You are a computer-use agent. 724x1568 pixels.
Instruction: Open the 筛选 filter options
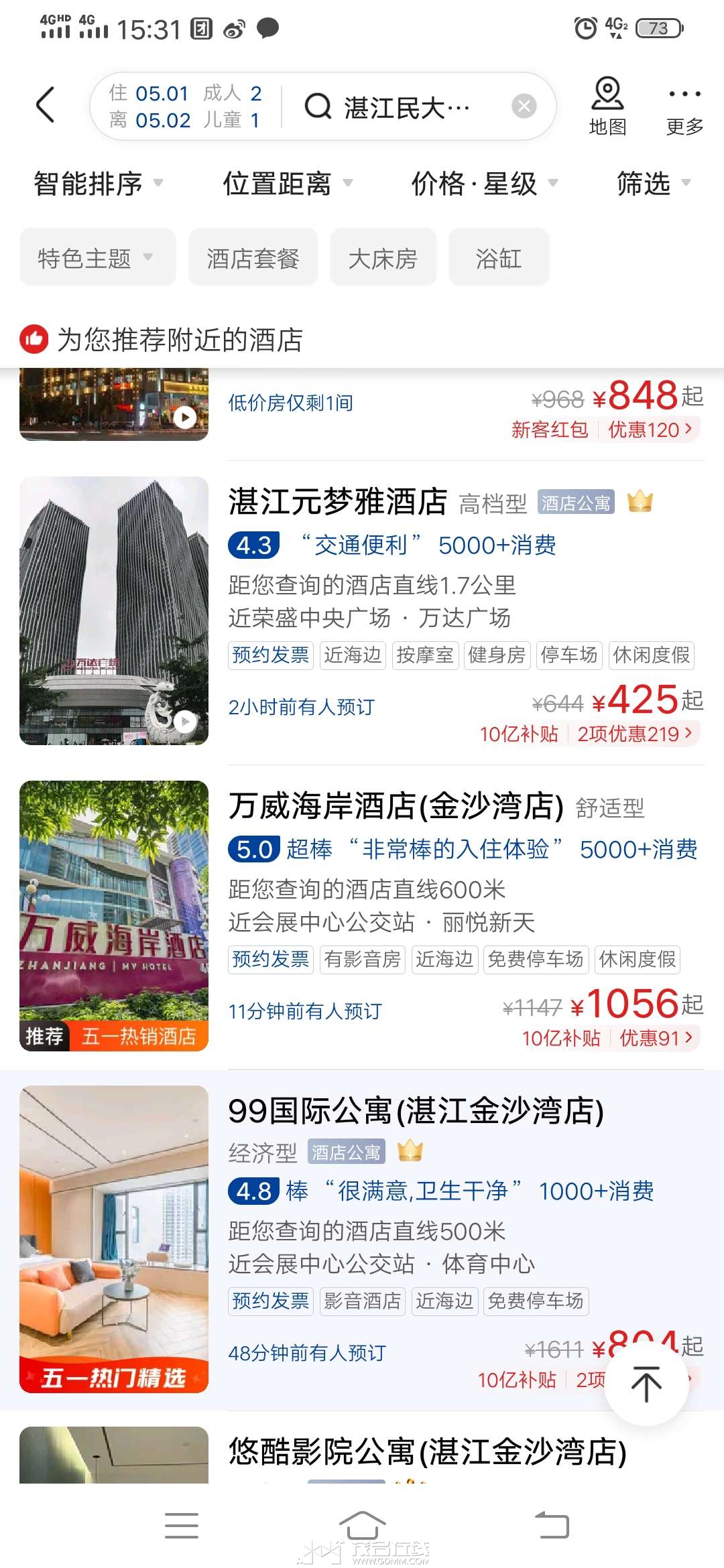pos(654,183)
